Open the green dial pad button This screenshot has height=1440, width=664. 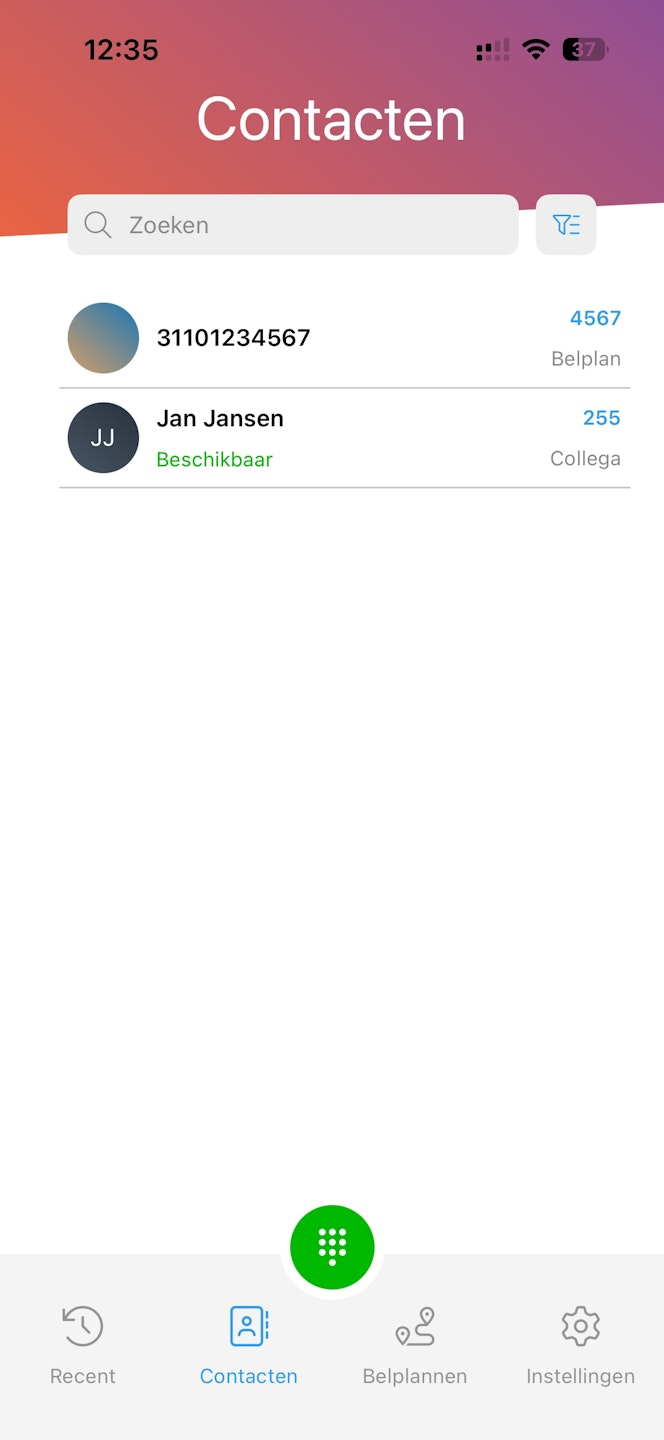click(332, 1247)
